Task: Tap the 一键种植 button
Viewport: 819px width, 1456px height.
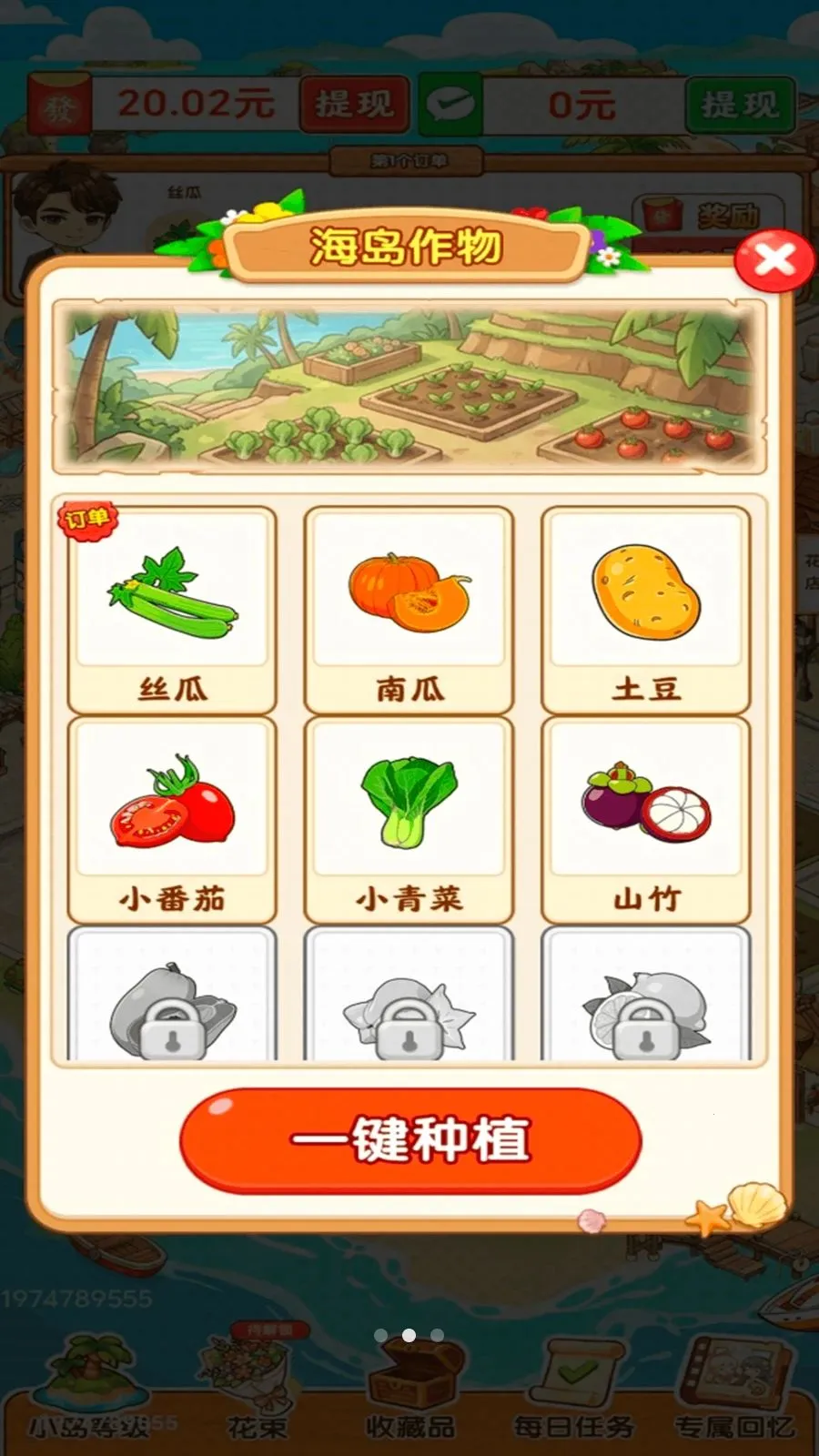Action: click(x=410, y=1139)
